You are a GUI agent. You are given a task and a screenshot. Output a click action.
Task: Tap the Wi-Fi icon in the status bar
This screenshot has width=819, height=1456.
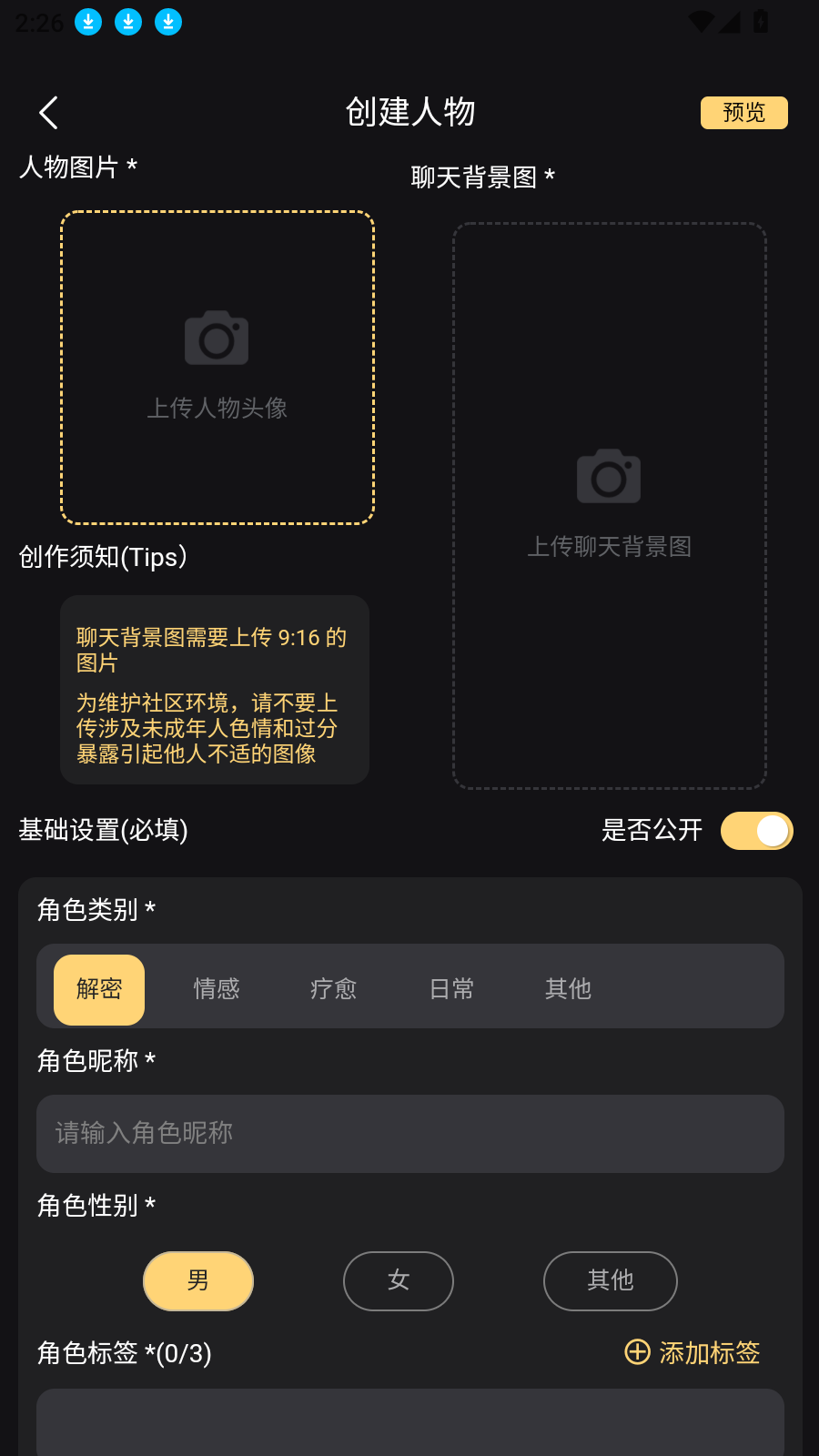coord(701,22)
